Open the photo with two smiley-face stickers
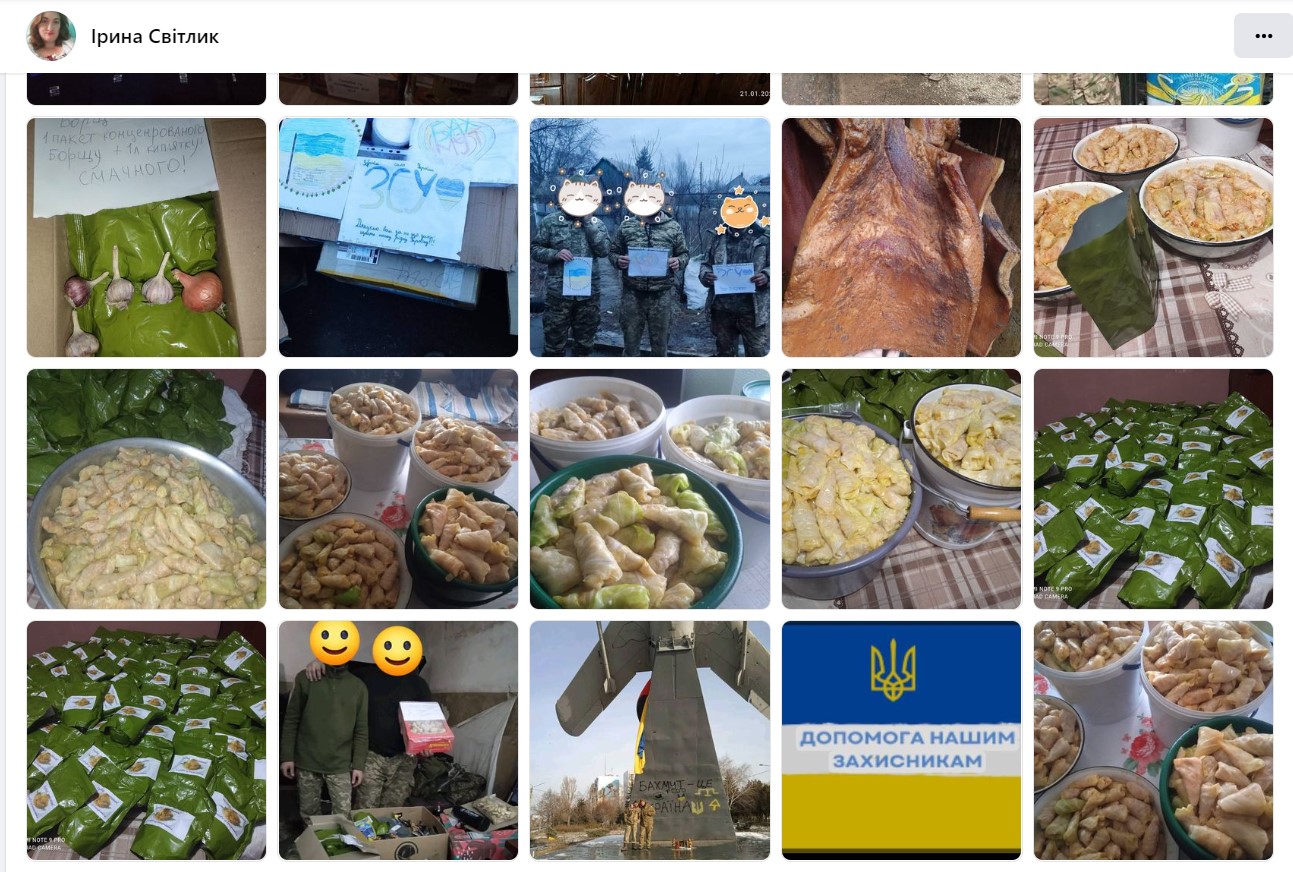The height and width of the screenshot is (872, 1293). pyautogui.click(x=398, y=740)
